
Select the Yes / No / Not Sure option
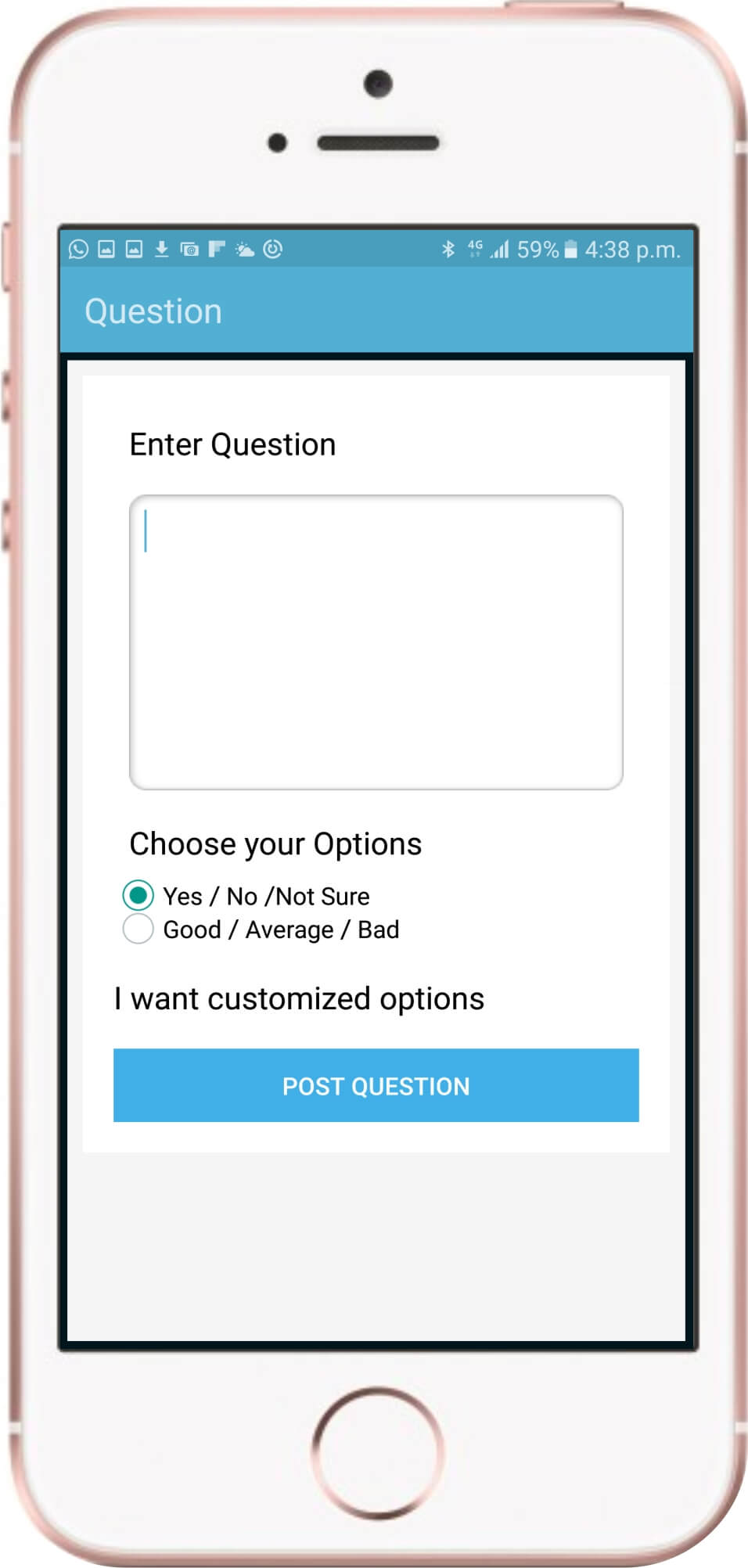tap(246, 896)
